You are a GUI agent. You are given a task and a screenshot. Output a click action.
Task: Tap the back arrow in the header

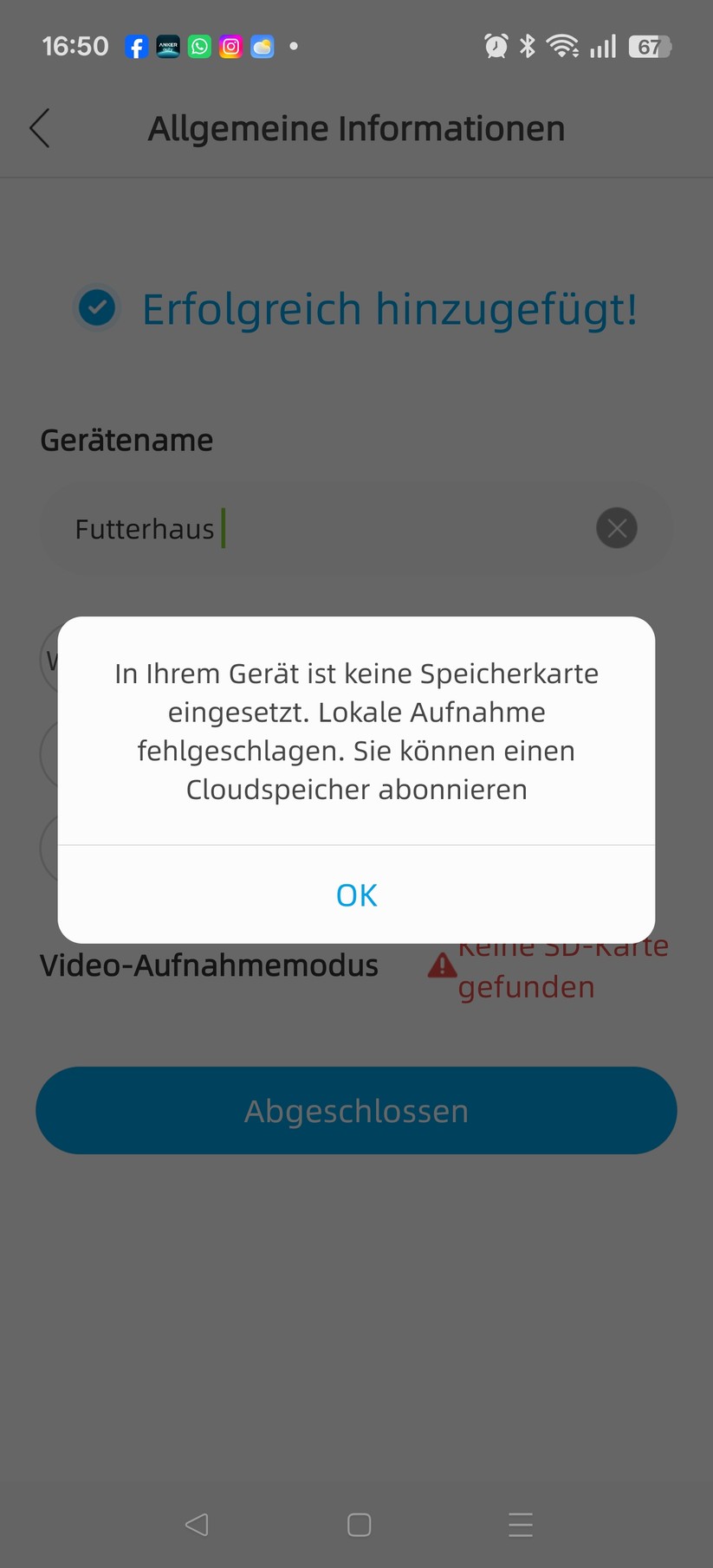[40, 128]
